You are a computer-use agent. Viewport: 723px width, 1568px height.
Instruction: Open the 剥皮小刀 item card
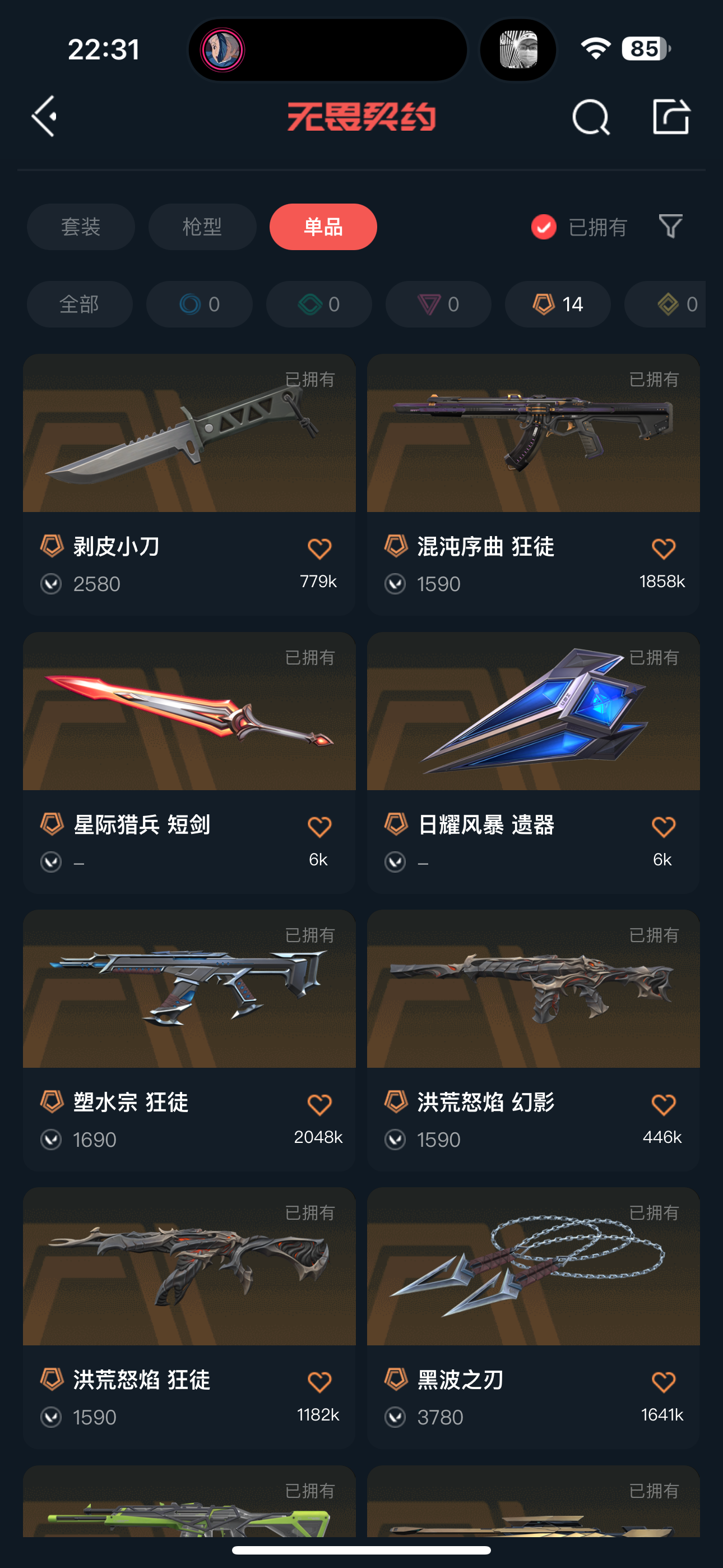coord(189,433)
